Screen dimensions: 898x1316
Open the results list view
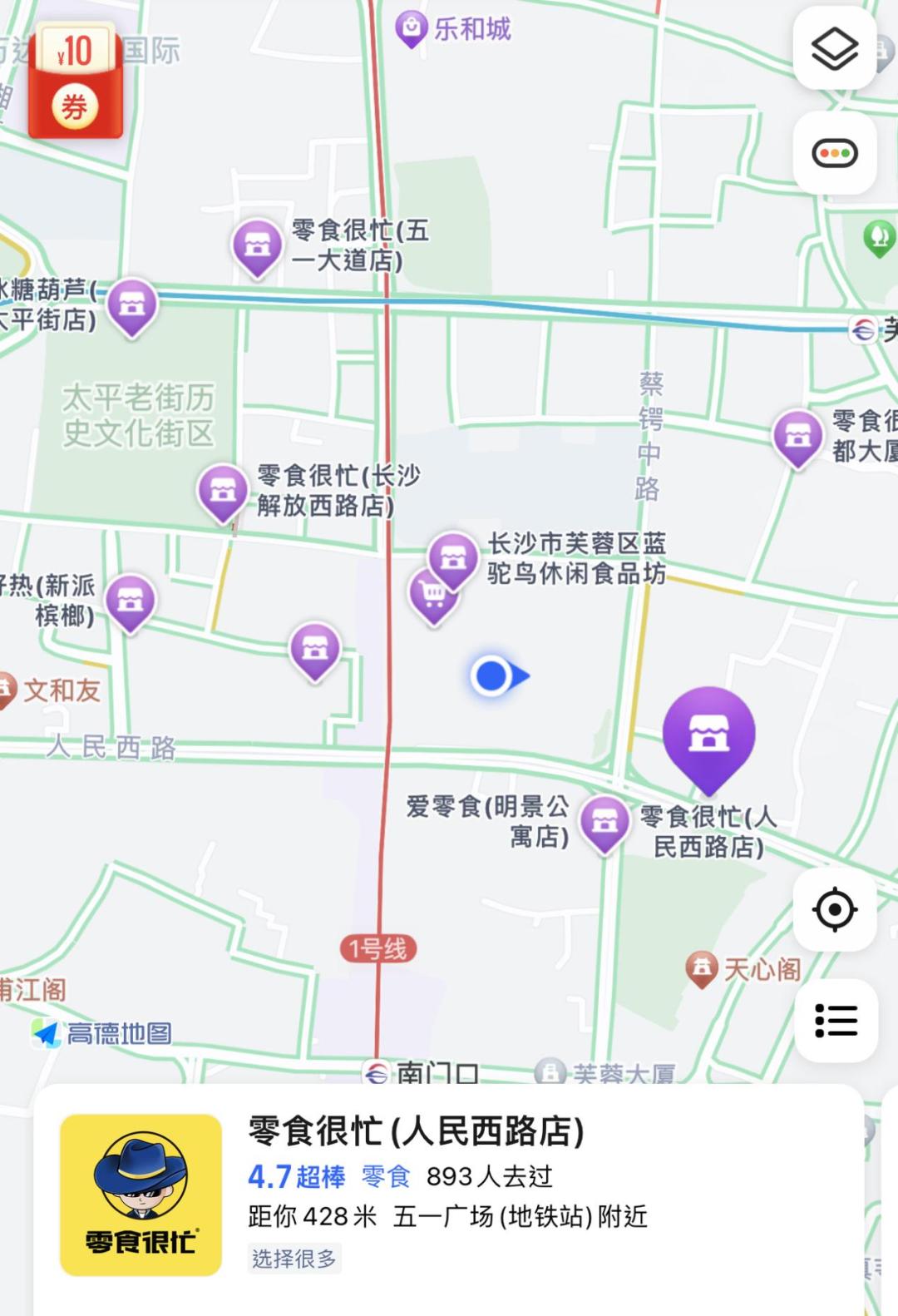click(835, 1021)
